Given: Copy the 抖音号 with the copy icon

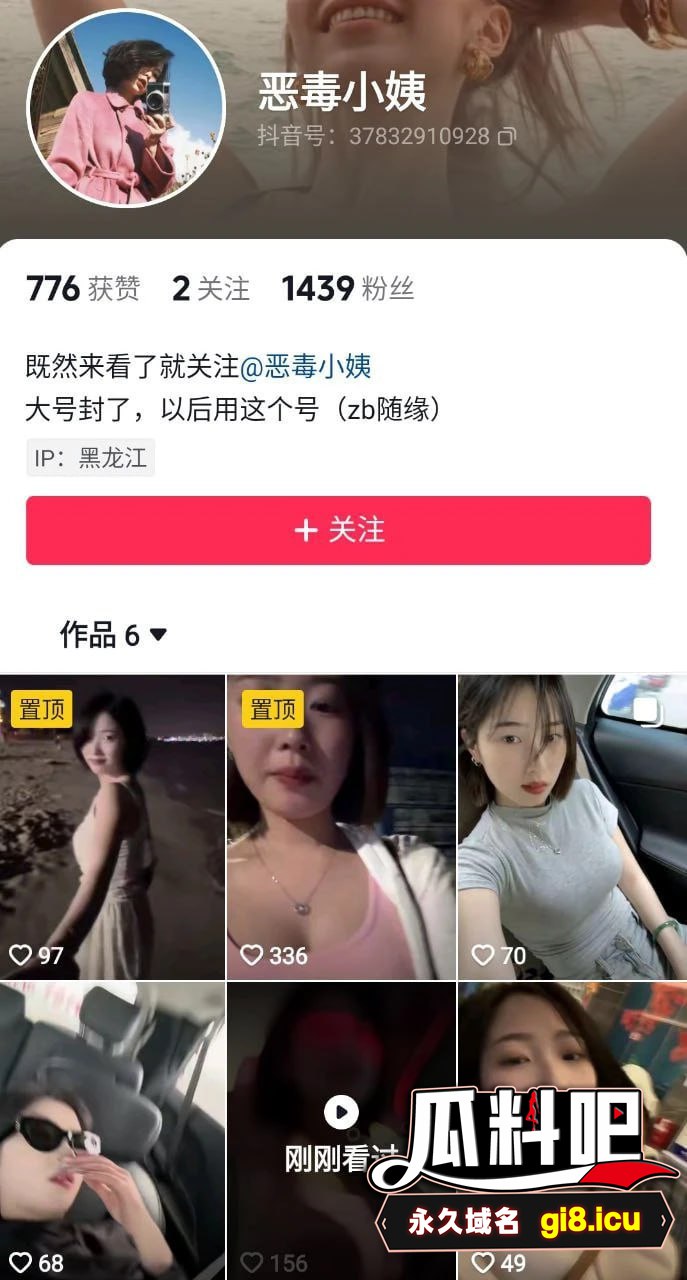Looking at the screenshot, I should tap(507, 136).
